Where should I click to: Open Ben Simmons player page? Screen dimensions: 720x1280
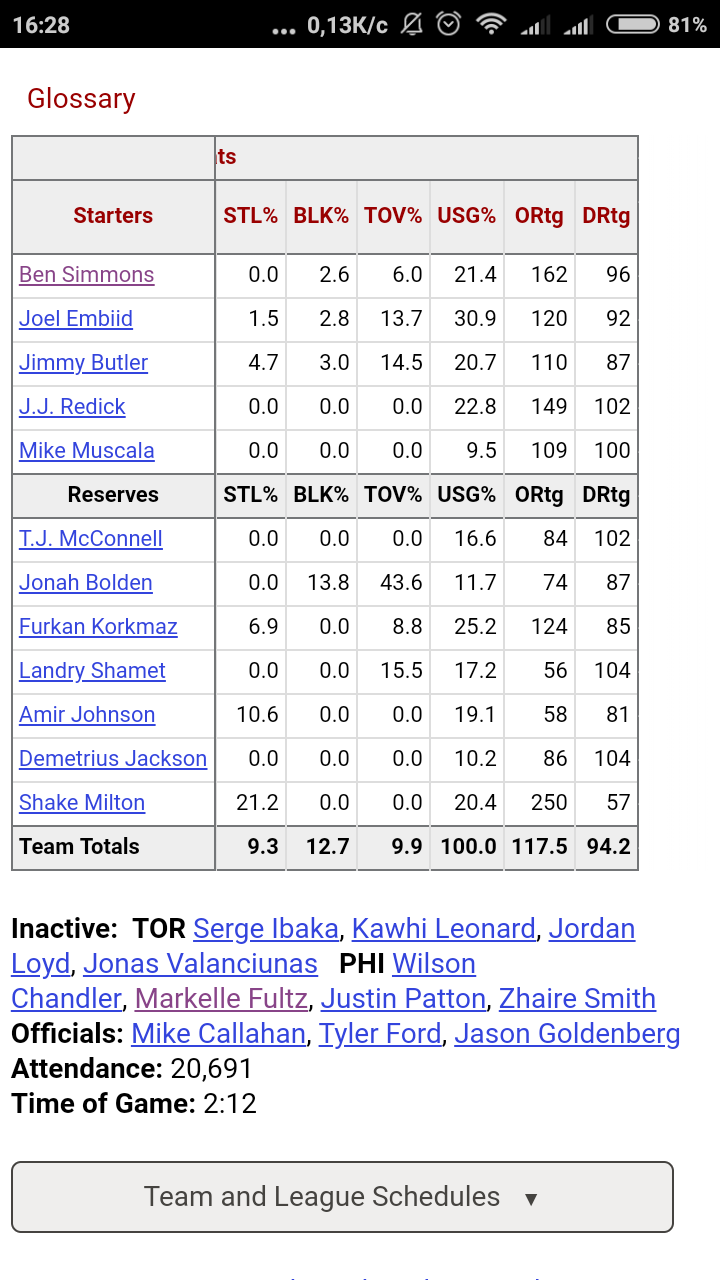(x=87, y=275)
